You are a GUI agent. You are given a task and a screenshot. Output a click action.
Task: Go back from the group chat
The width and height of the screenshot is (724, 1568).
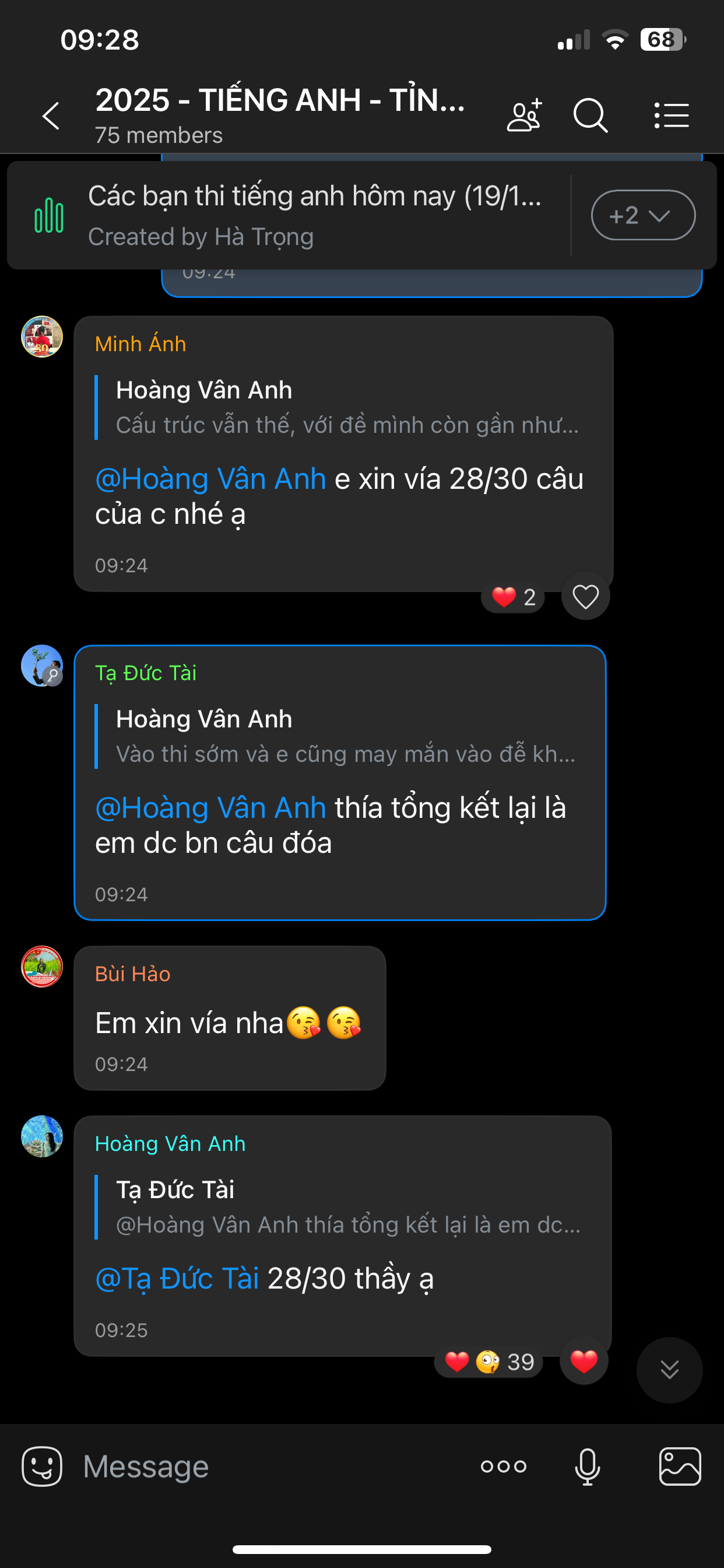51,116
